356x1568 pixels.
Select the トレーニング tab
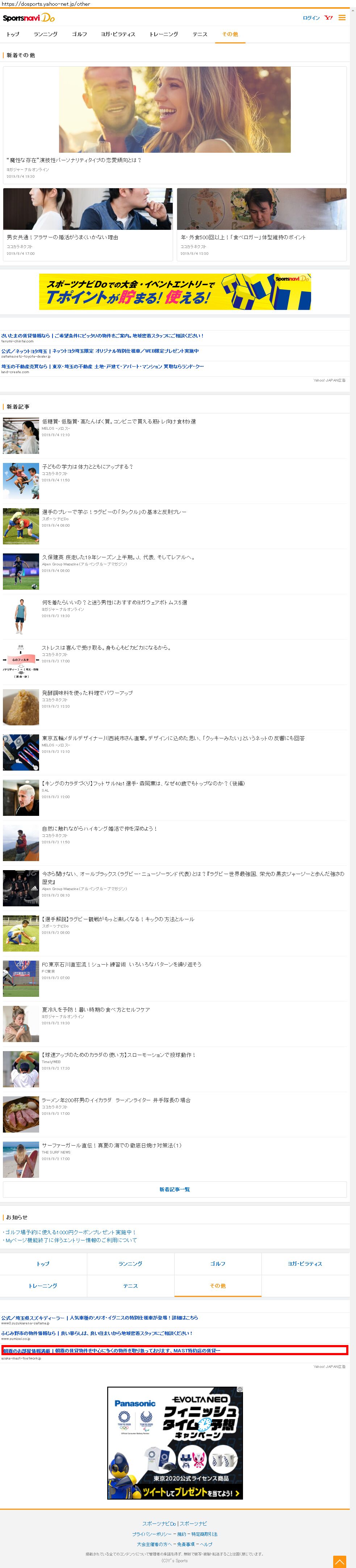pyautogui.click(x=164, y=34)
